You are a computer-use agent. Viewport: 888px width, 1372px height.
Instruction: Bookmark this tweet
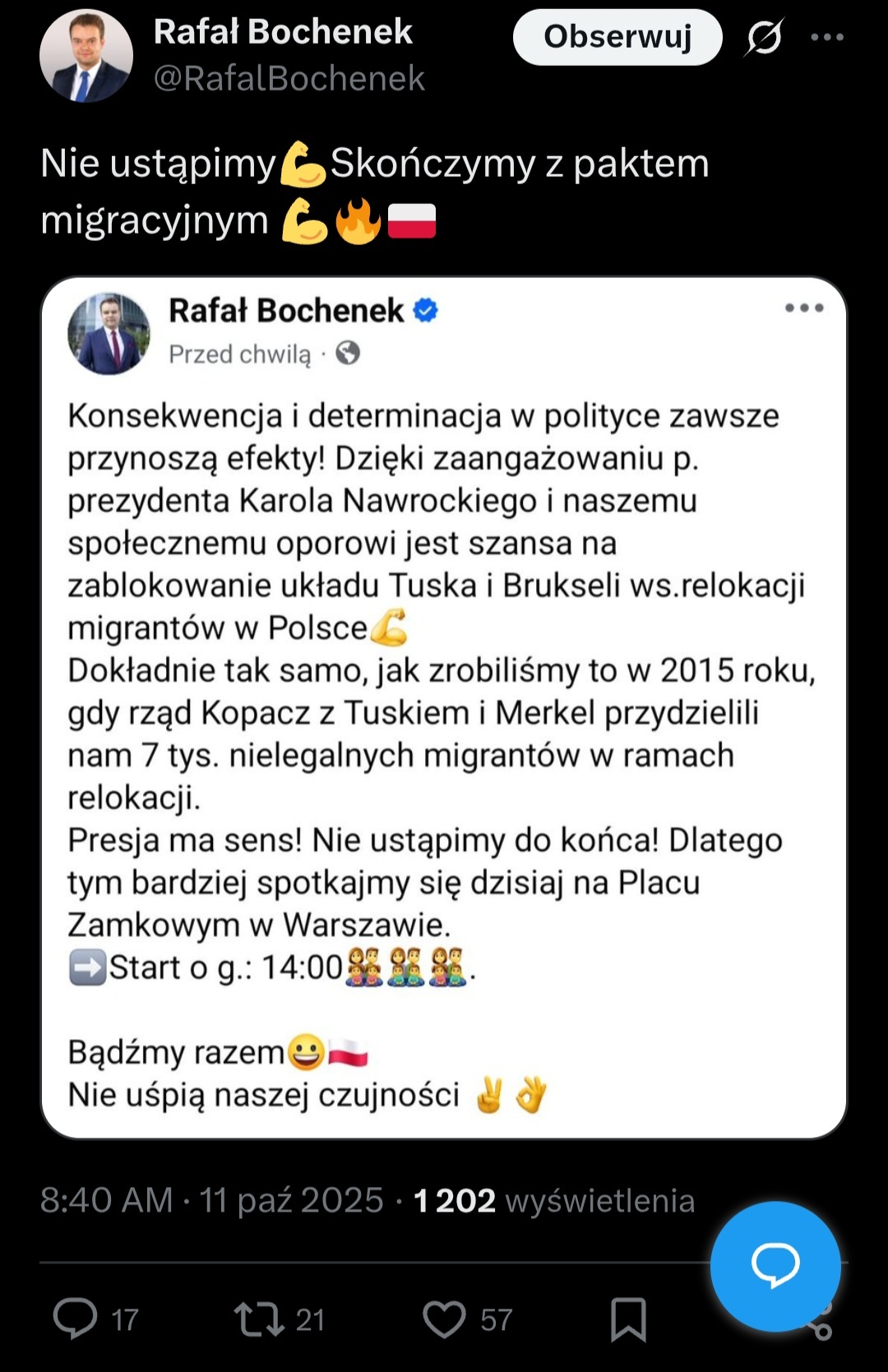628,1319
